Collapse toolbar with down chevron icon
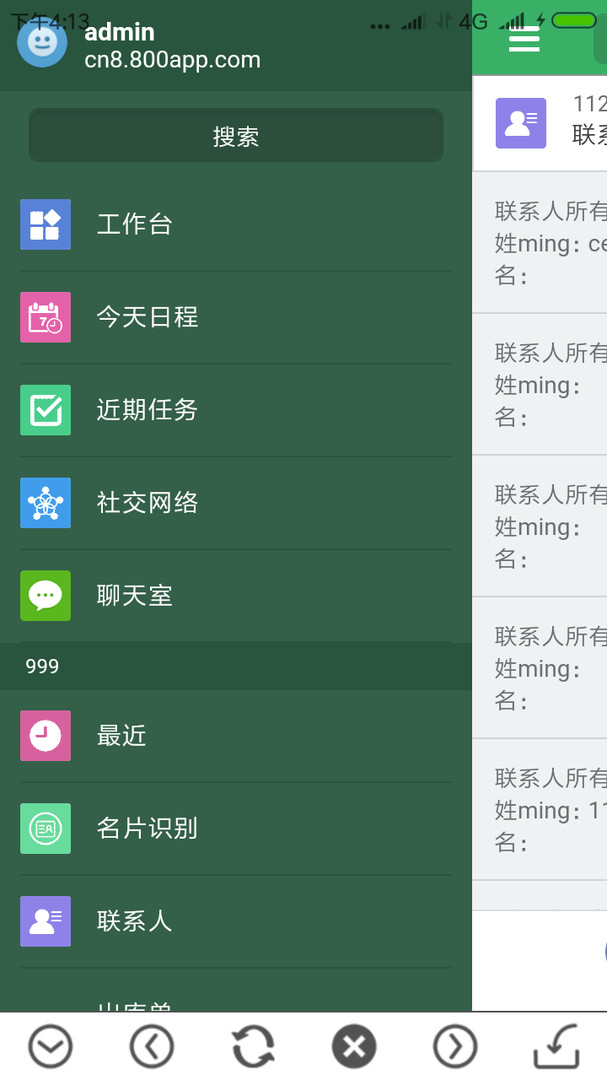Viewport: 607px width, 1080px height. click(x=51, y=1047)
